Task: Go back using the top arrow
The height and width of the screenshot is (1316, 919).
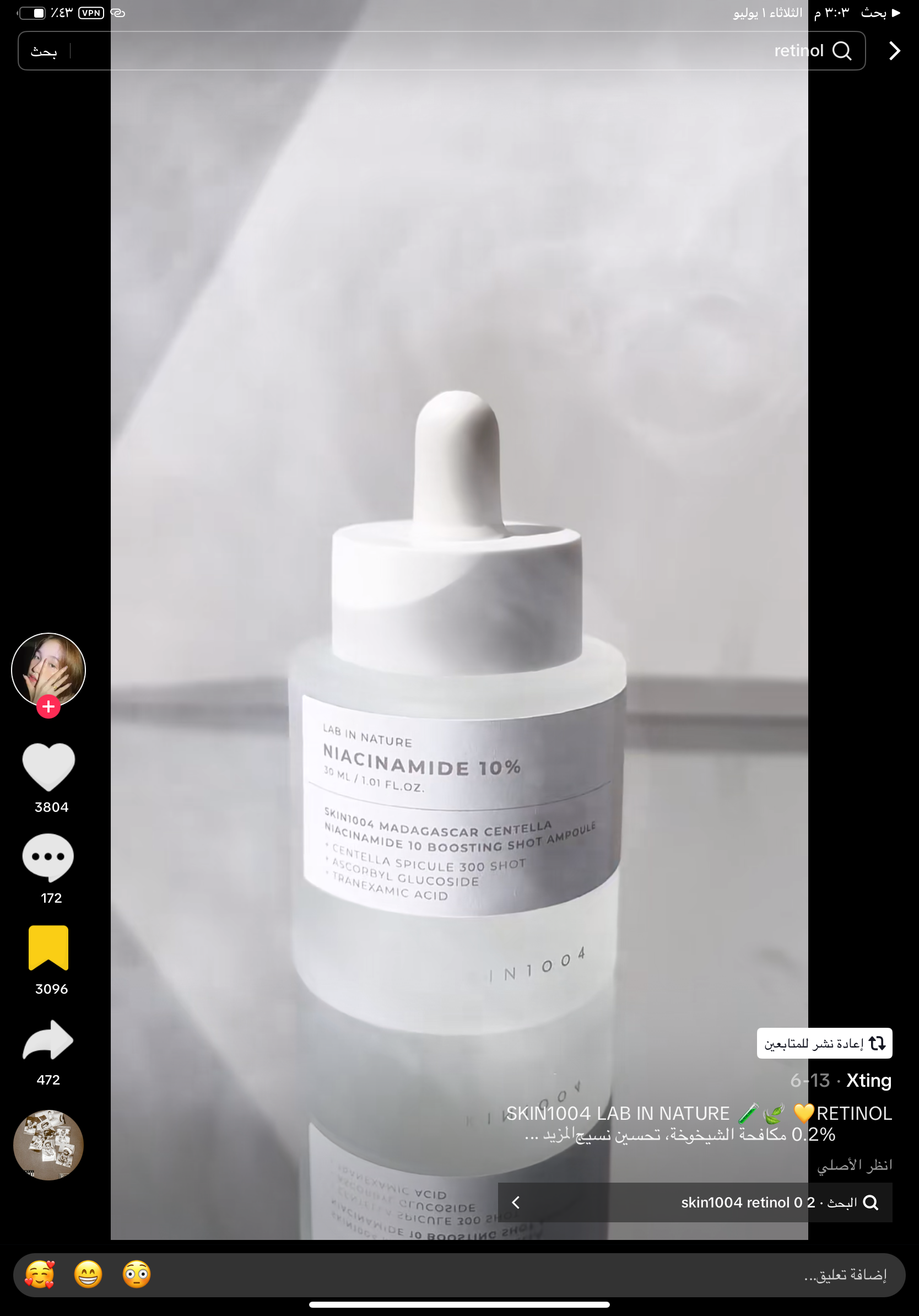Action: (894, 51)
